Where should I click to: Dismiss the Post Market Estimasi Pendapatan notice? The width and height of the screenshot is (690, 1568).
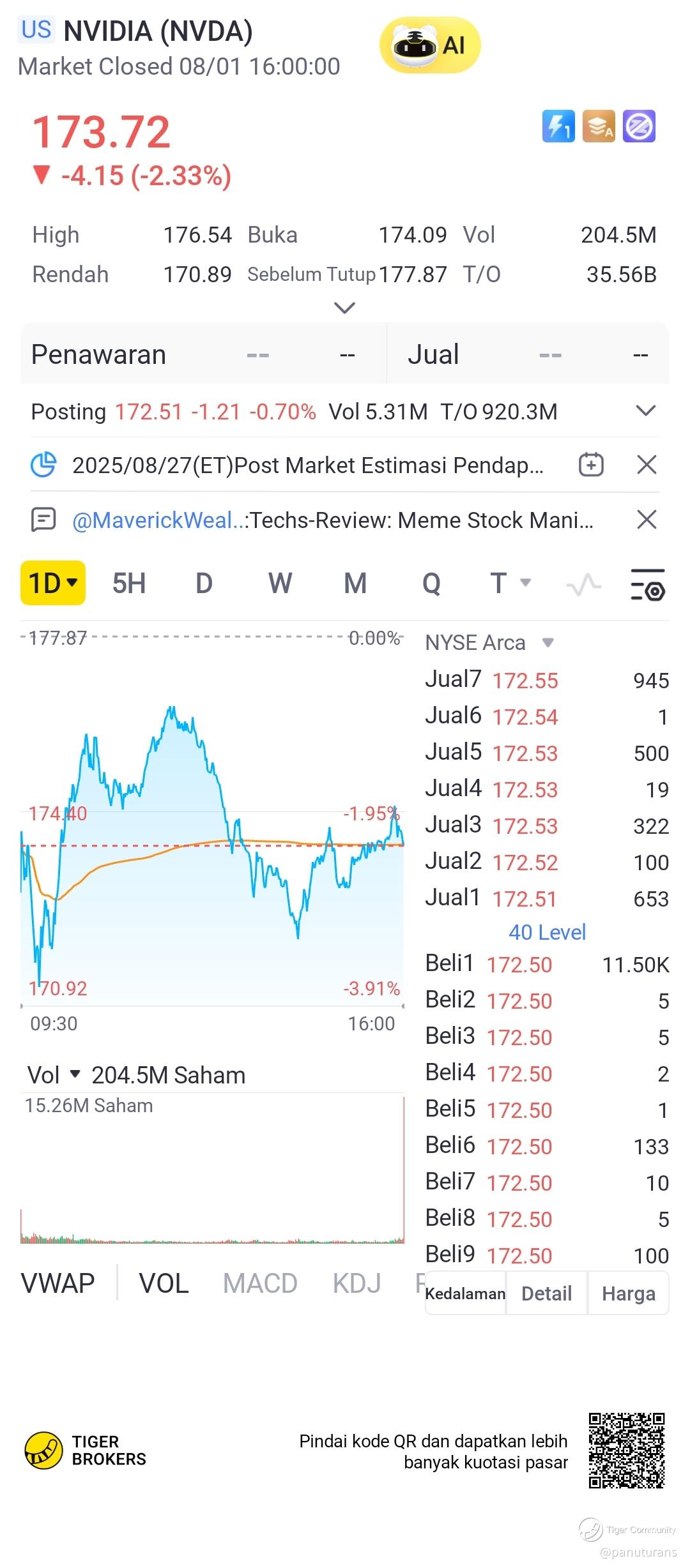click(647, 465)
